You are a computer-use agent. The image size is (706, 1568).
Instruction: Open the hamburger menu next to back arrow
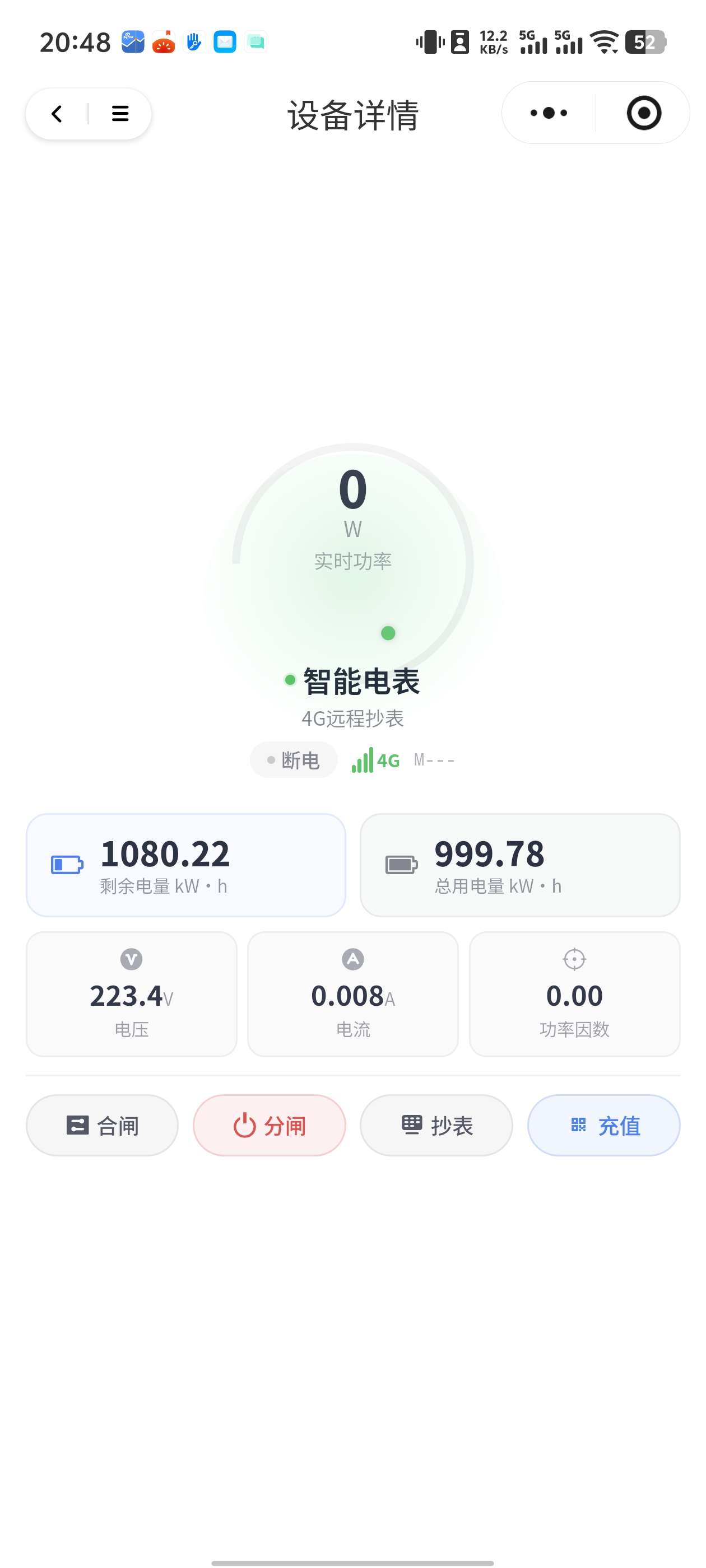click(119, 113)
